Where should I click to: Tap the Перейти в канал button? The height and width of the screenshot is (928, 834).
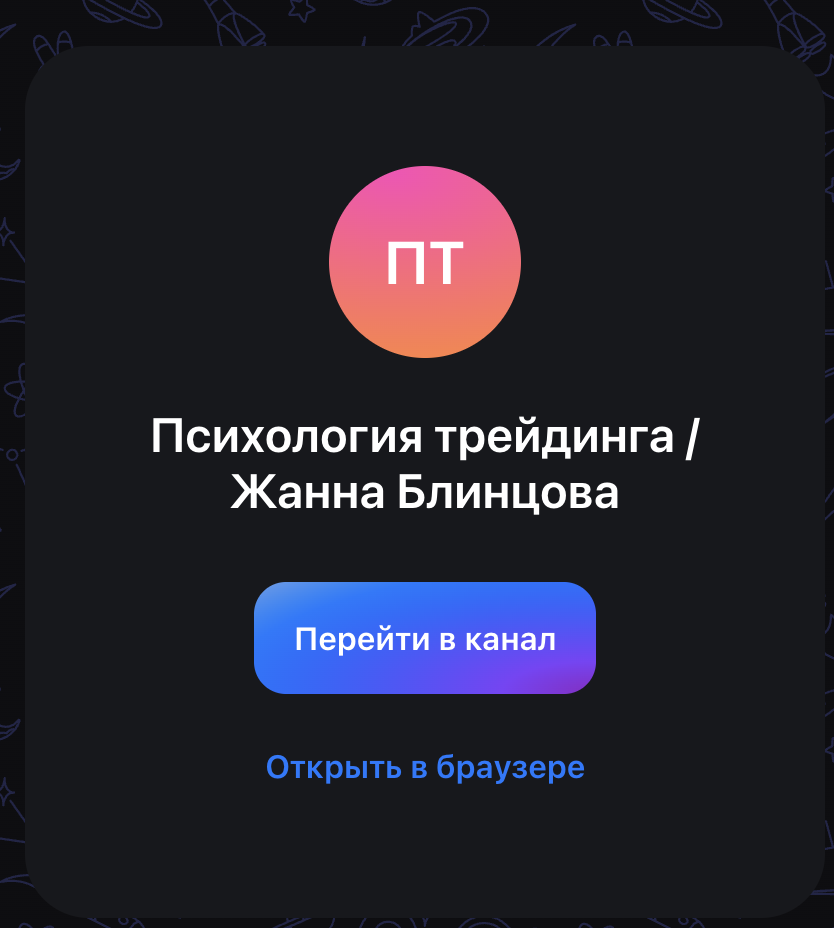click(424, 638)
